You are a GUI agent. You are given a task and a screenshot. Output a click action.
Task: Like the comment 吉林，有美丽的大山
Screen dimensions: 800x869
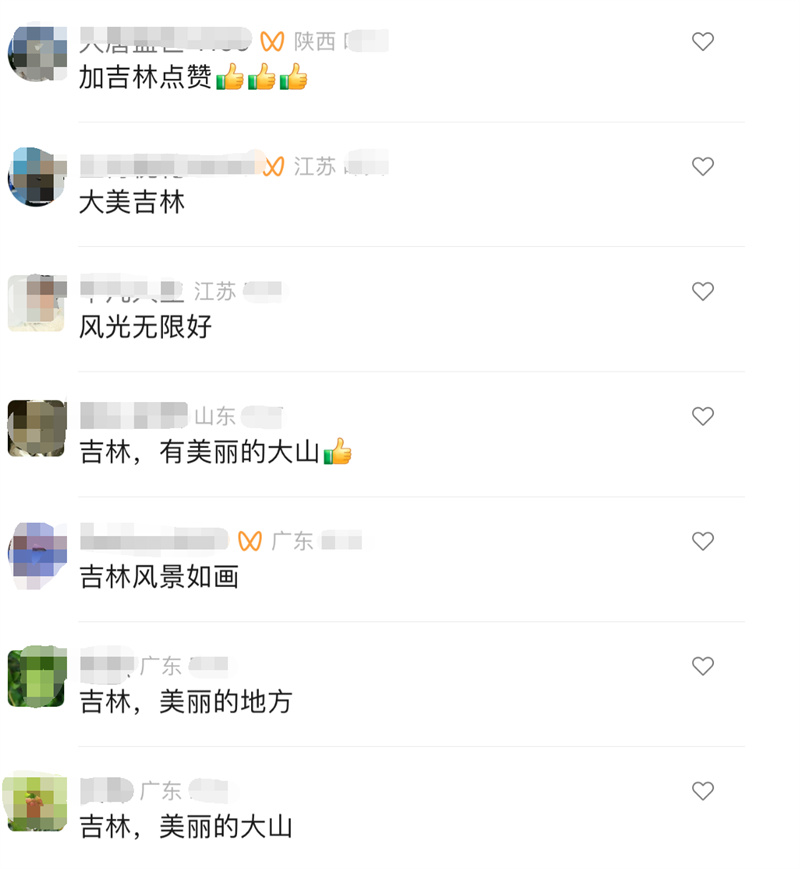[703, 416]
